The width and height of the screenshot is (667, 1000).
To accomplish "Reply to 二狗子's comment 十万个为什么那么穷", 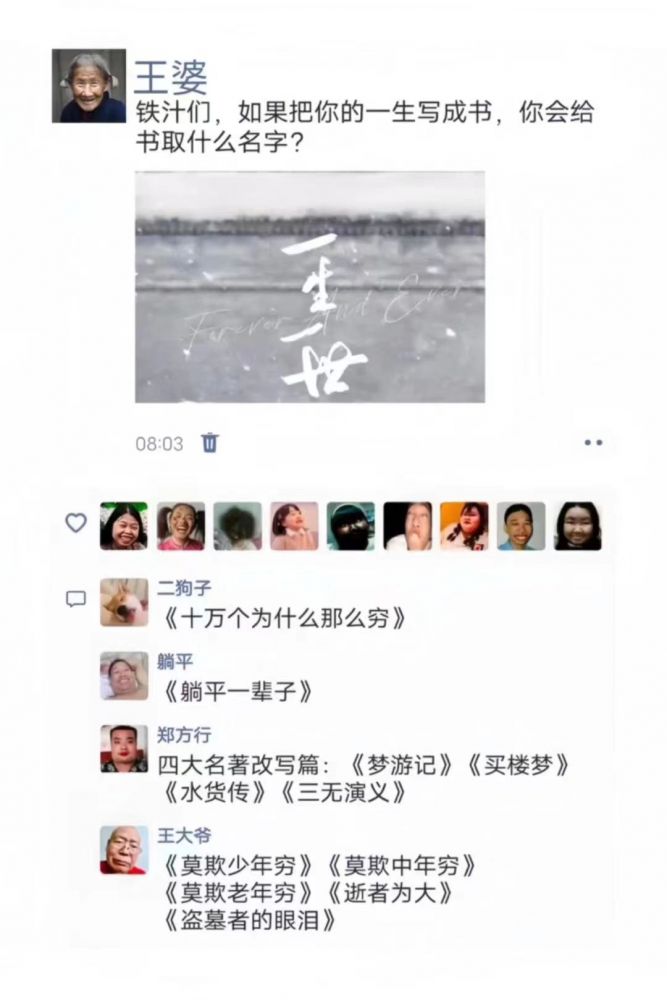I will [x=285, y=619].
